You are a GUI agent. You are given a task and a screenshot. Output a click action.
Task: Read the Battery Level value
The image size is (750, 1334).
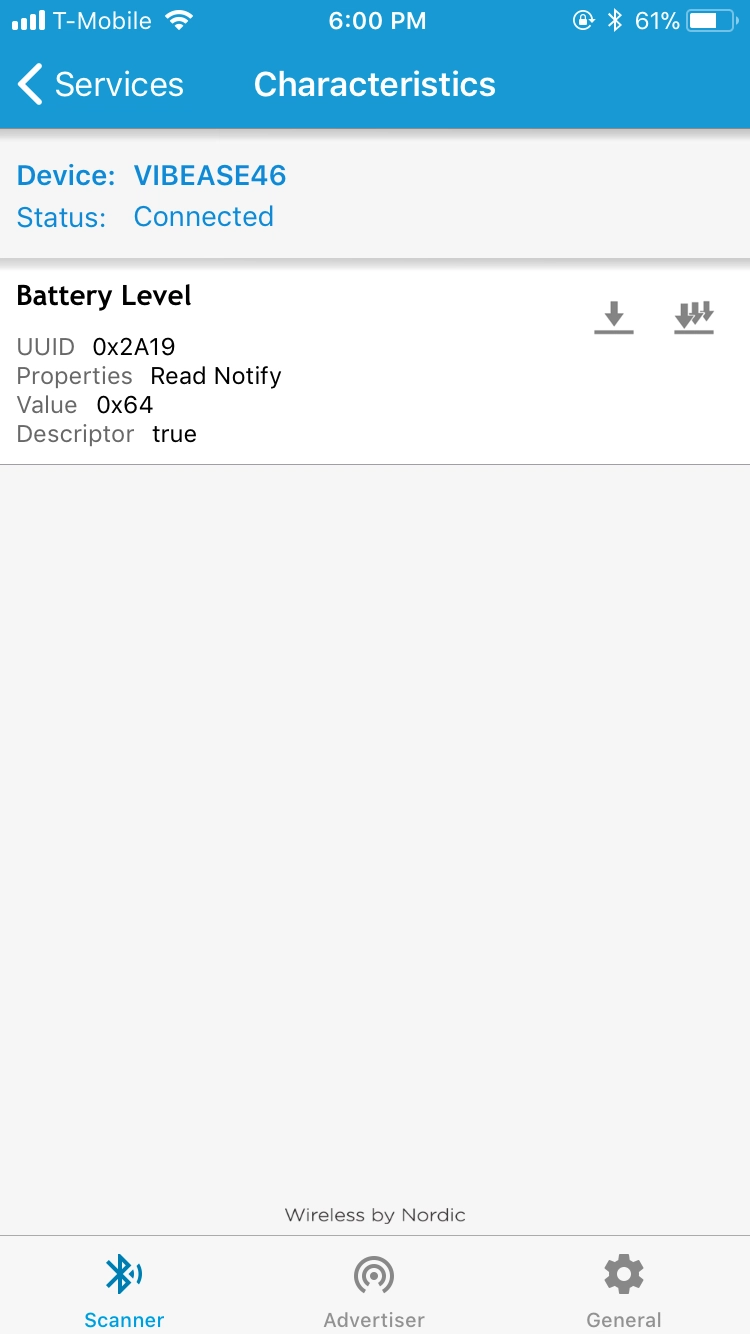614,318
